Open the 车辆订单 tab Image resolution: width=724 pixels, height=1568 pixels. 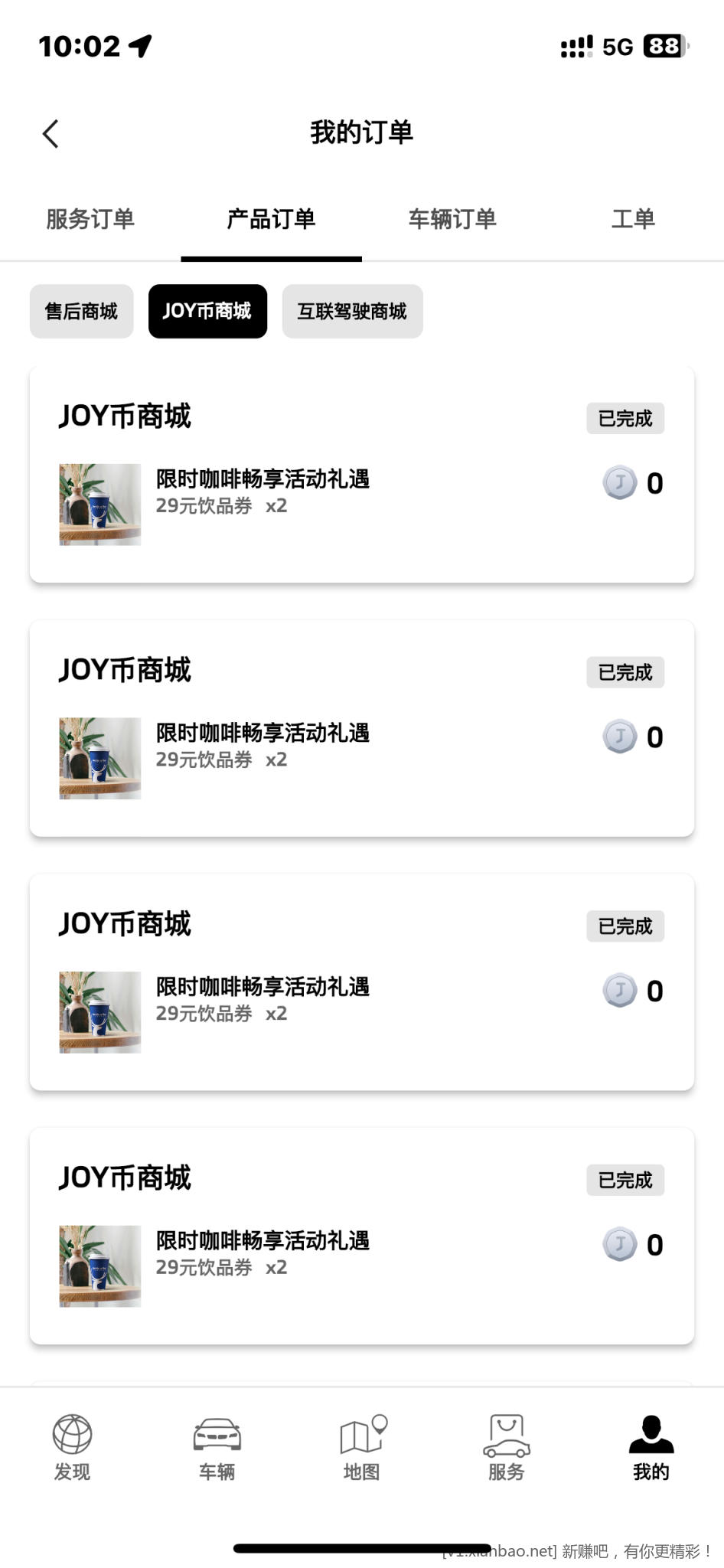452,219
